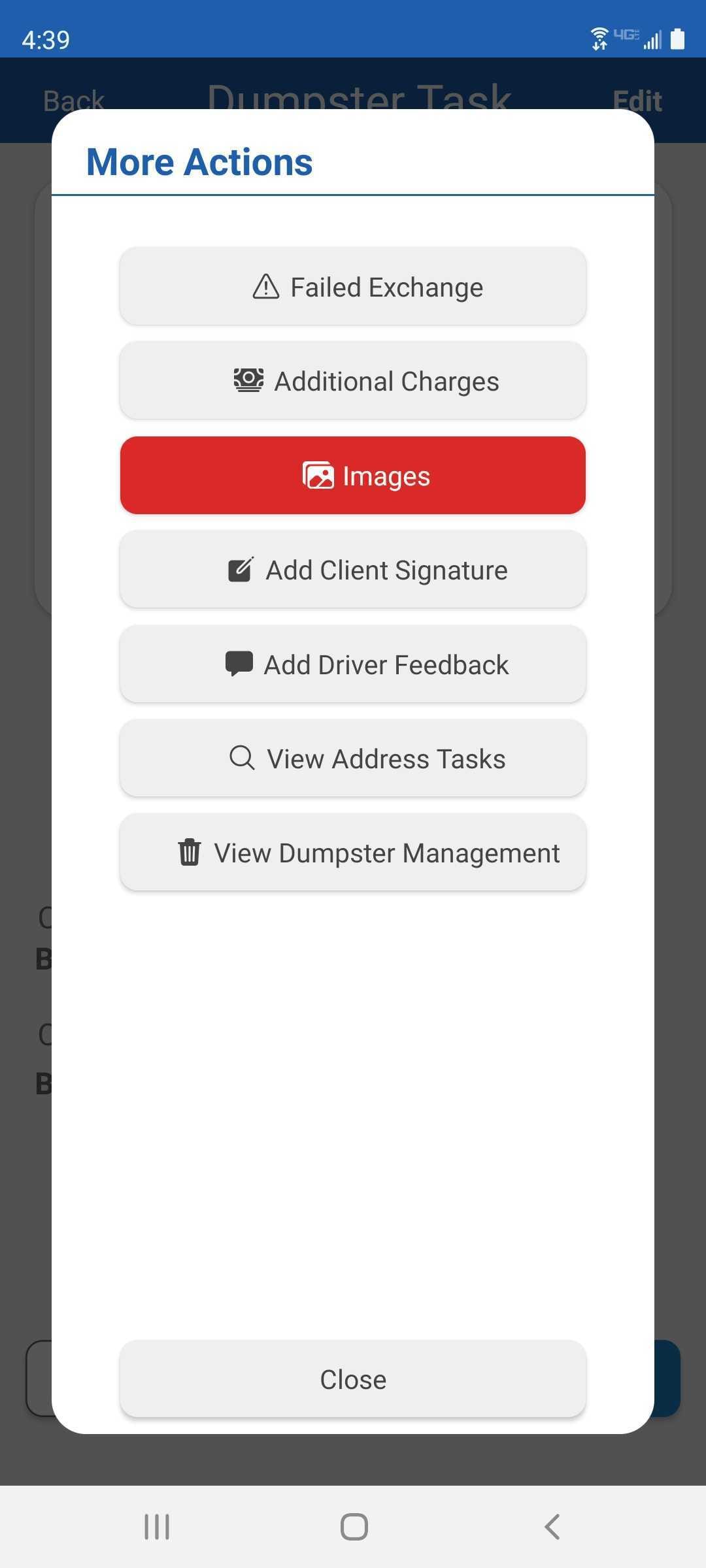Viewport: 706px width, 1568px height.
Task: Tap the Home navigation button
Action: tap(353, 1527)
